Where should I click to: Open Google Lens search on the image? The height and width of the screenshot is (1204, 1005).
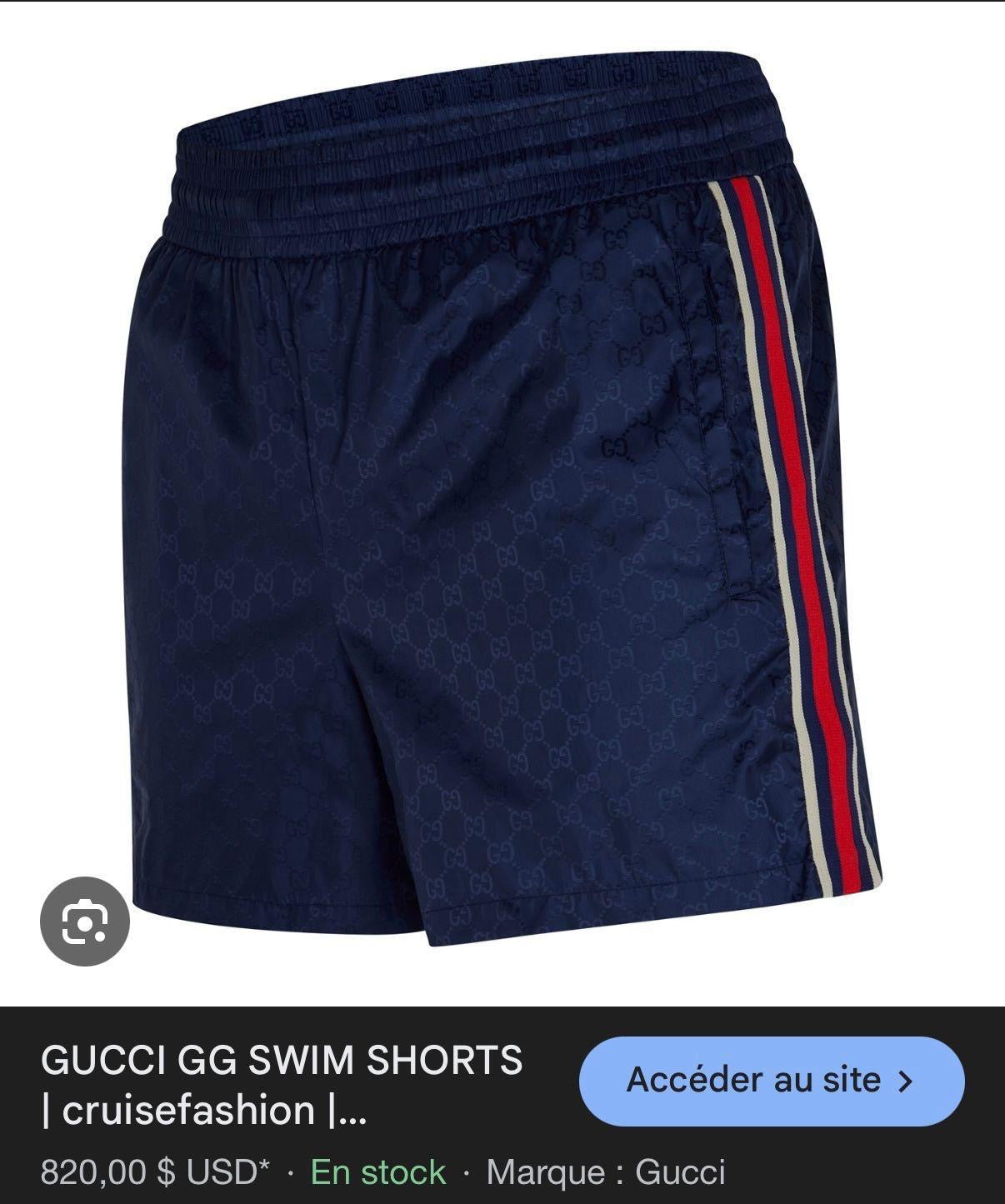(x=85, y=921)
